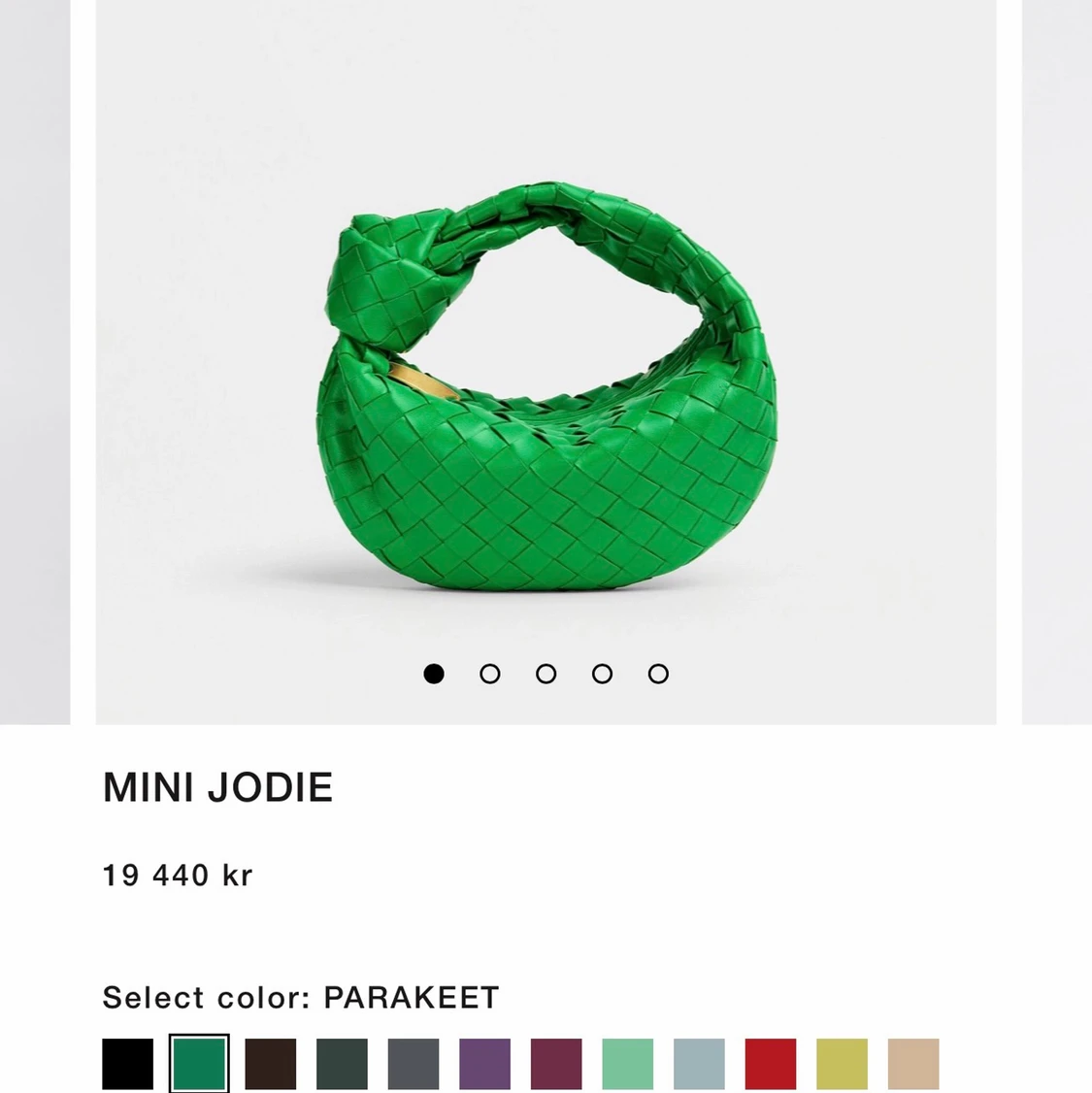This screenshot has height=1093, width=1092.
Task: Jump to the second product image dot
Action: click(x=490, y=674)
